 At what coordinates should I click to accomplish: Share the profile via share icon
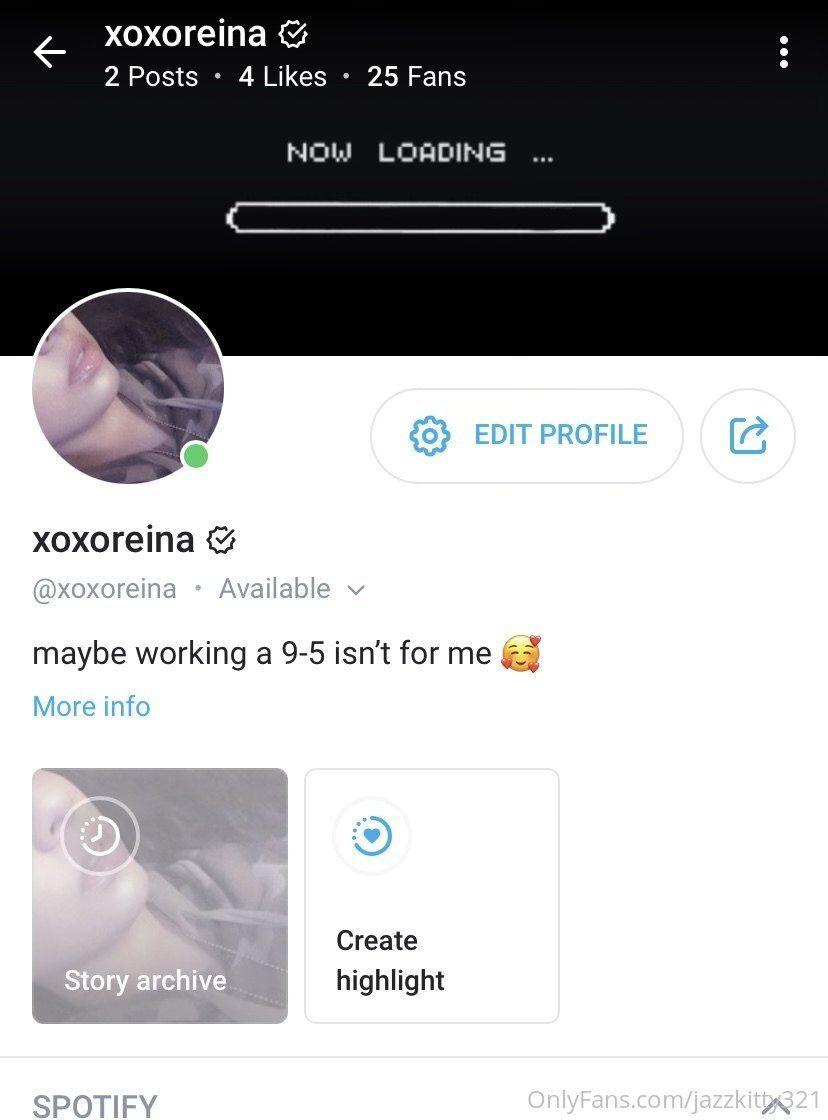(x=748, y=435)
